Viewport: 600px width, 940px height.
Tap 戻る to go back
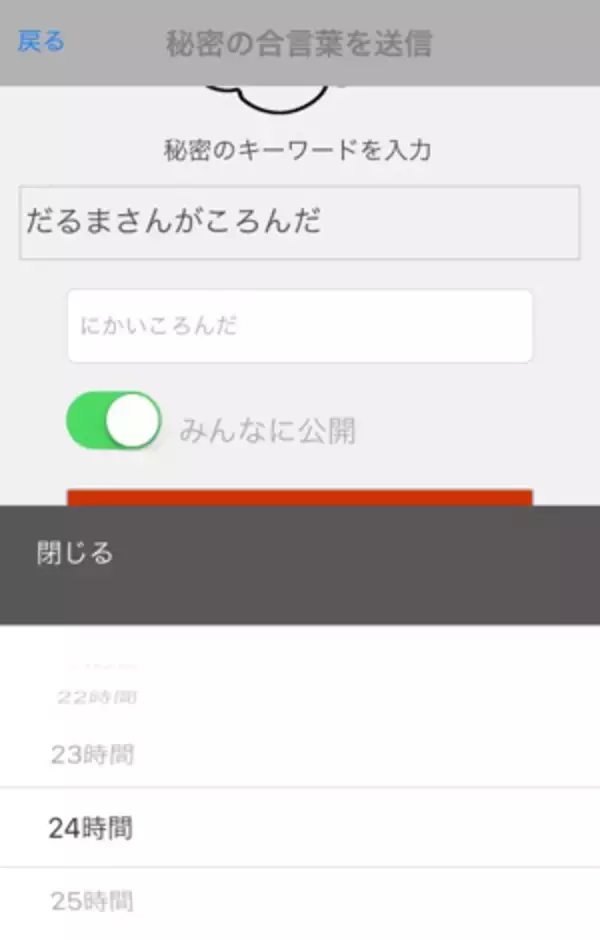click(41, 42)
